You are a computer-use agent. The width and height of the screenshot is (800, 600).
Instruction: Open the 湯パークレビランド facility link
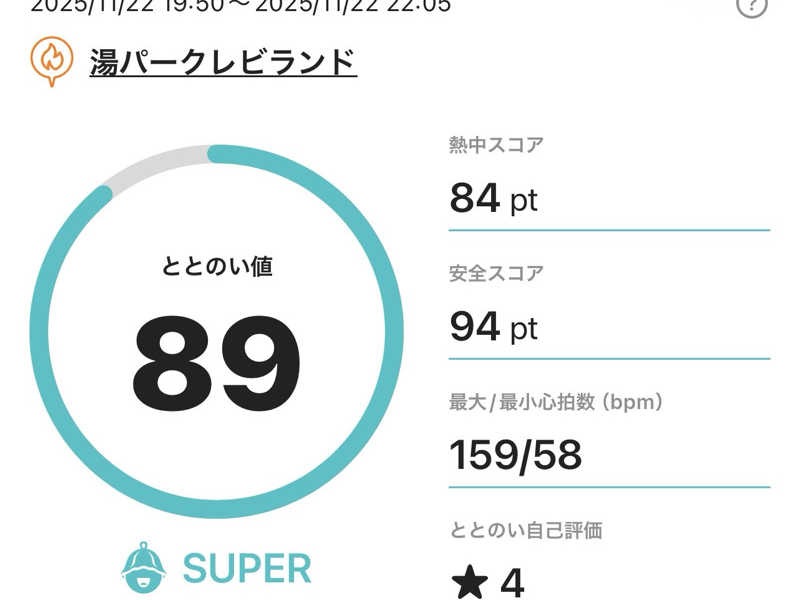(x=222, y=62)
